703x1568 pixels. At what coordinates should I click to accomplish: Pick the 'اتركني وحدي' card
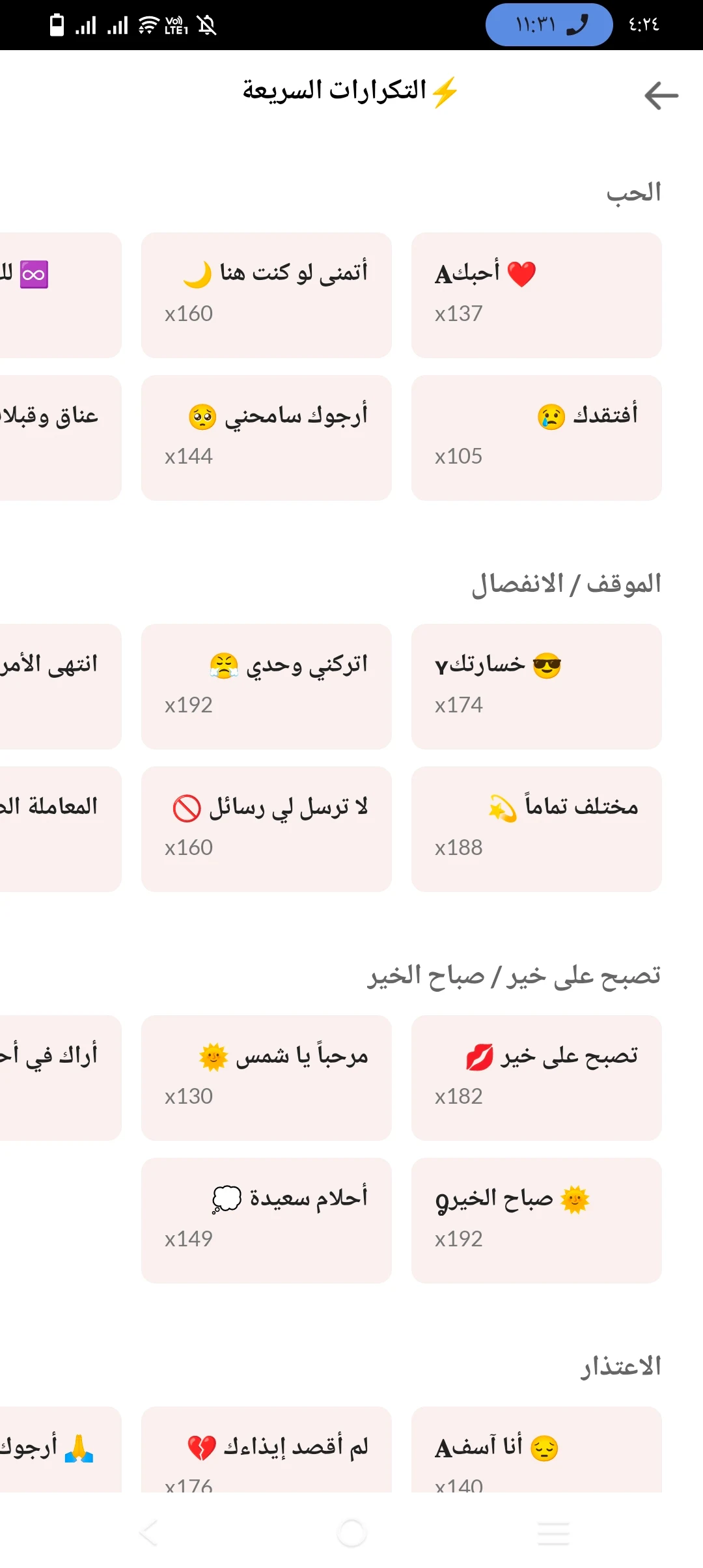(x=266, y=686)
